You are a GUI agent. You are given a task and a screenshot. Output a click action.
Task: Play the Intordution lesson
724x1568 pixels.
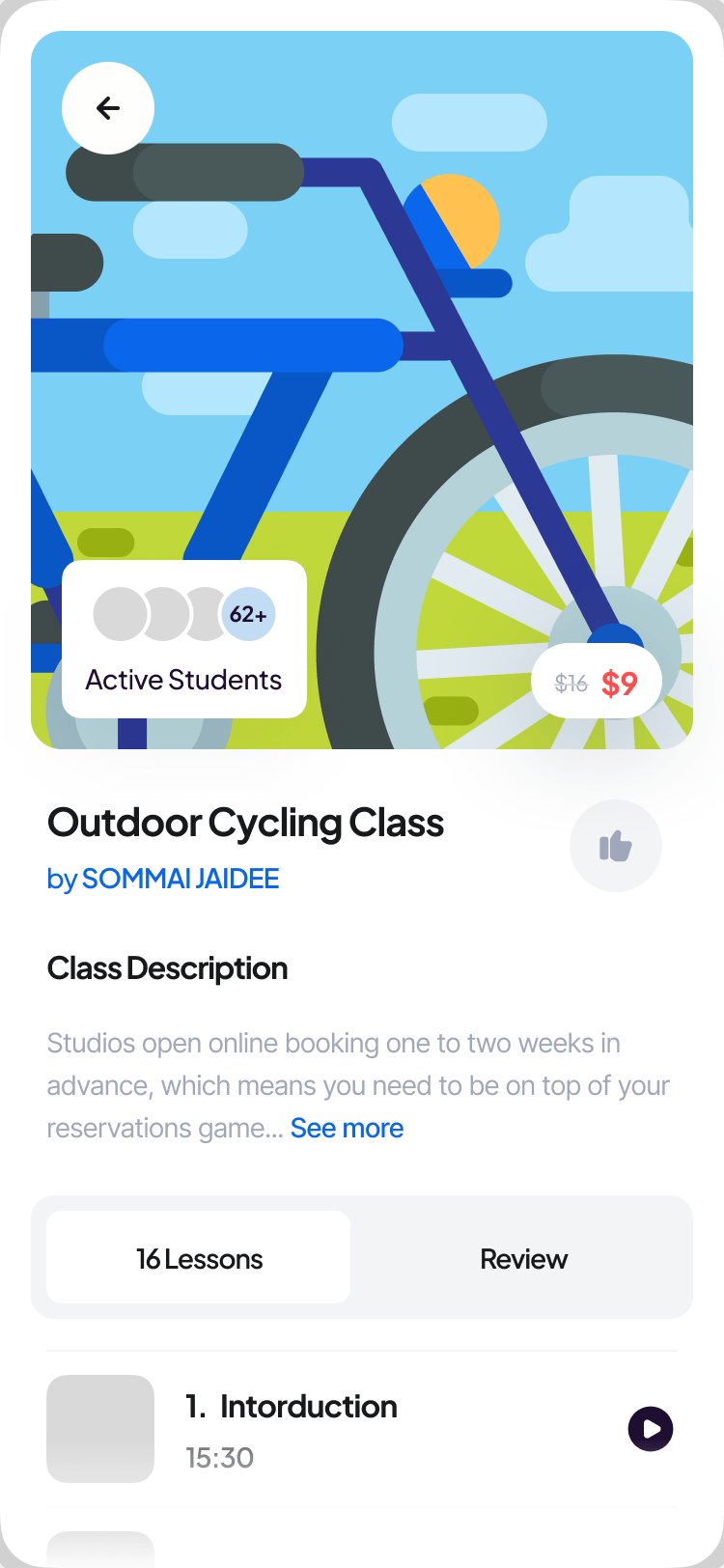(651, 1429)
